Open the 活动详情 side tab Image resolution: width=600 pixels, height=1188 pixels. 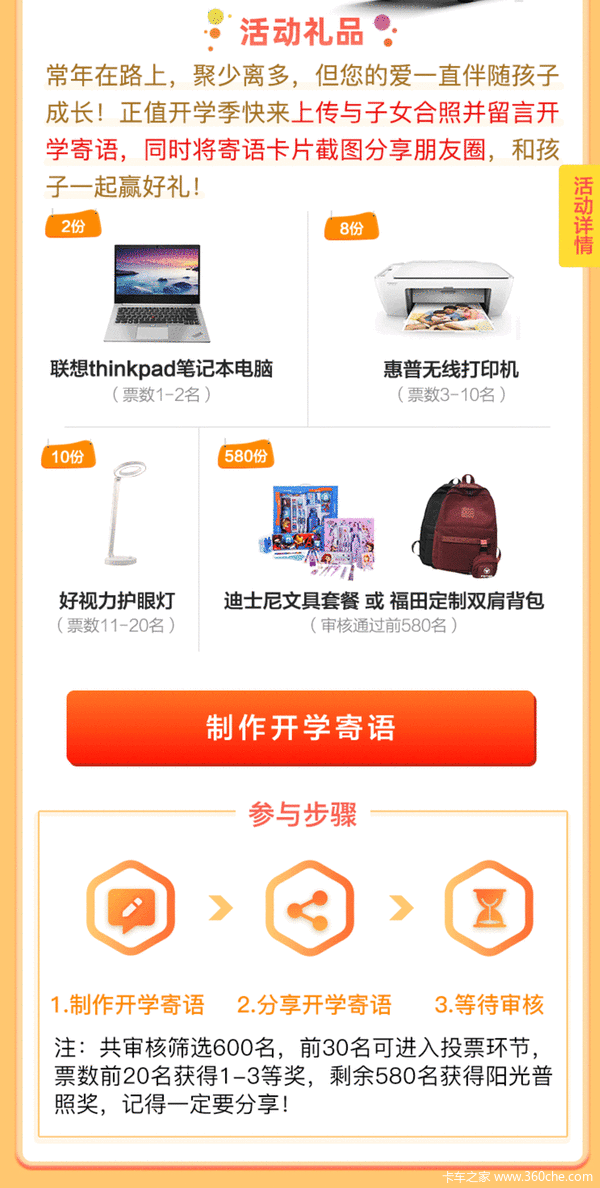point(581,215)
